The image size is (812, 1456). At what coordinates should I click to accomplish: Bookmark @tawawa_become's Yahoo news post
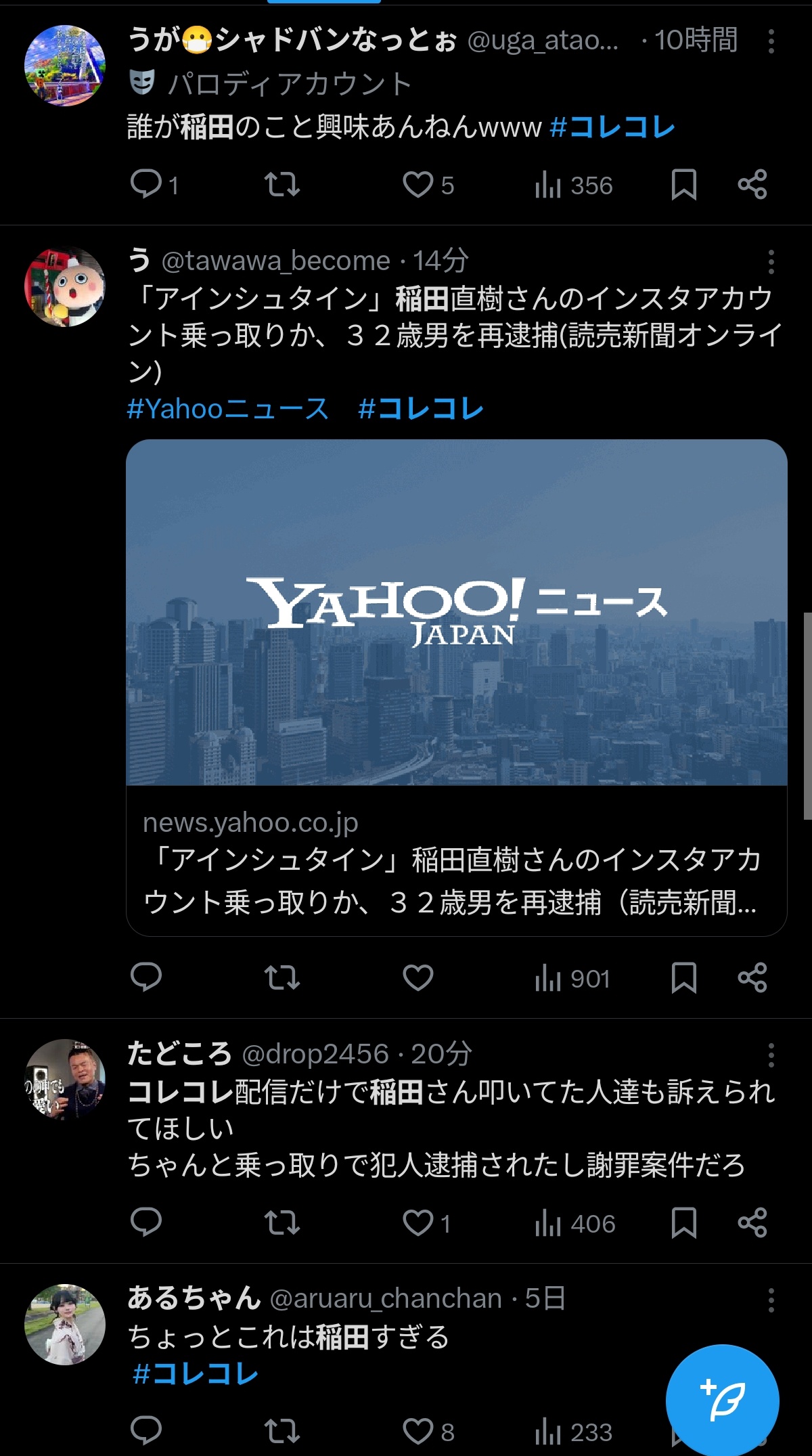click(683, 977)
